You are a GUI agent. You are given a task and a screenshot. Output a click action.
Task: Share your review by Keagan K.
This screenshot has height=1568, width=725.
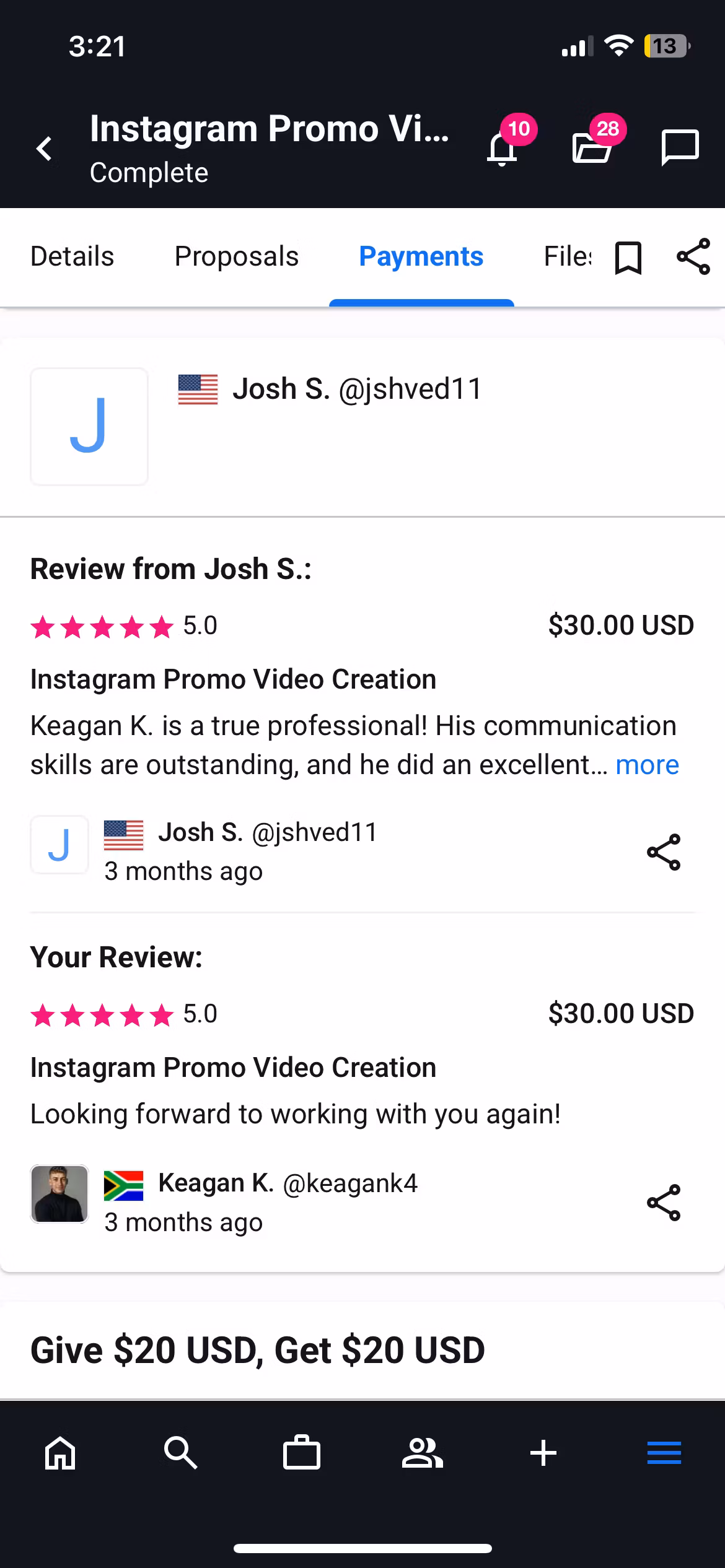click(664, 1203)
